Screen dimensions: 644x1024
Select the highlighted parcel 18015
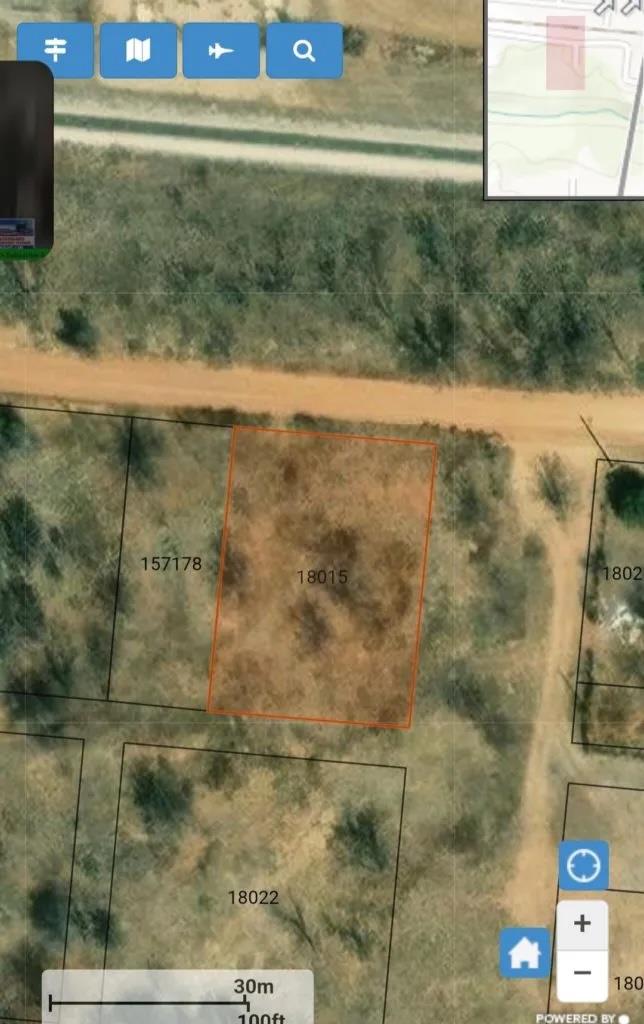click(322, 577)
